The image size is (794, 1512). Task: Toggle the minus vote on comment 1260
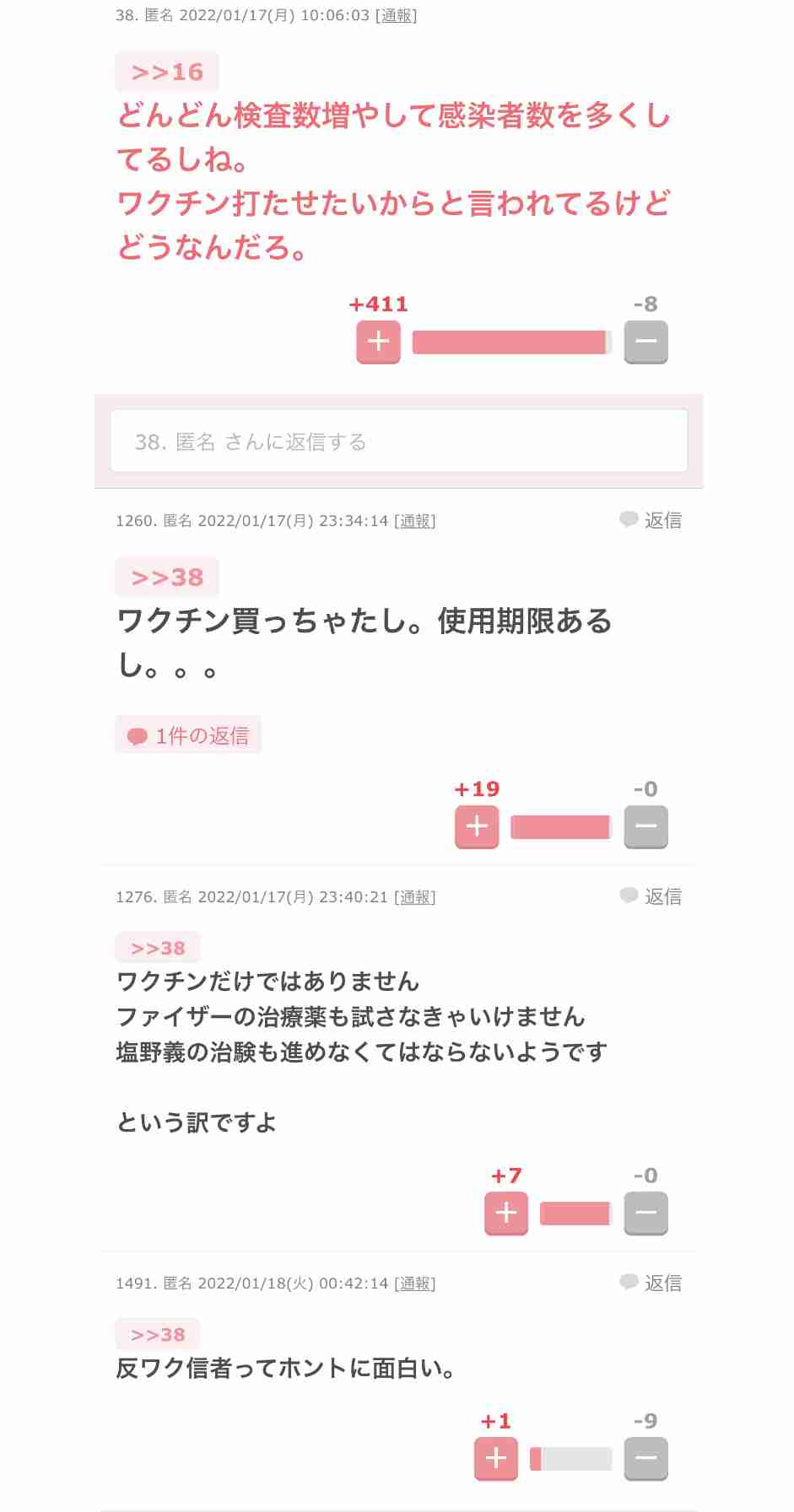(x=645, y=826)
